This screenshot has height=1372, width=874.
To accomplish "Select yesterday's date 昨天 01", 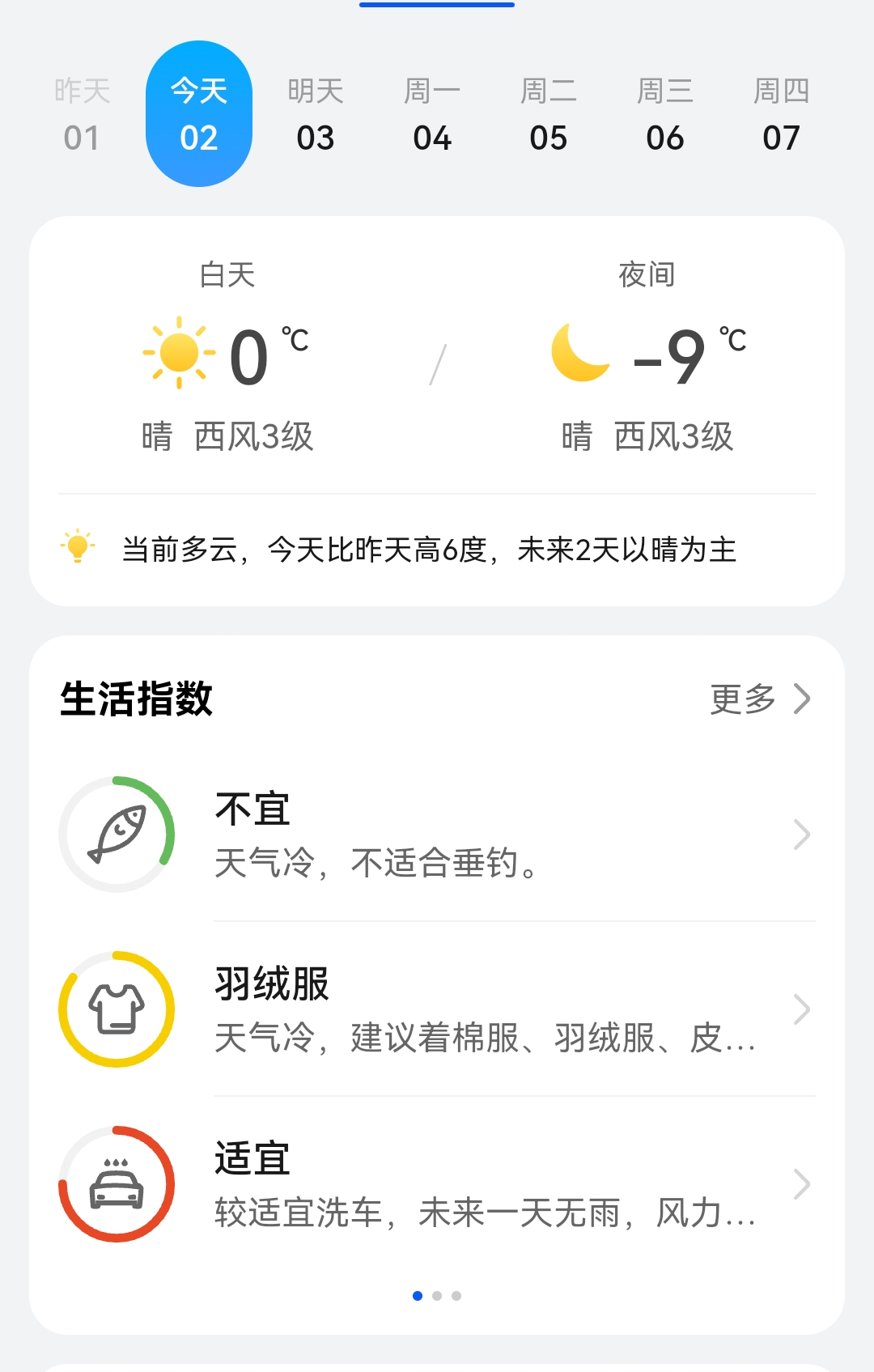I will point(82,114).
